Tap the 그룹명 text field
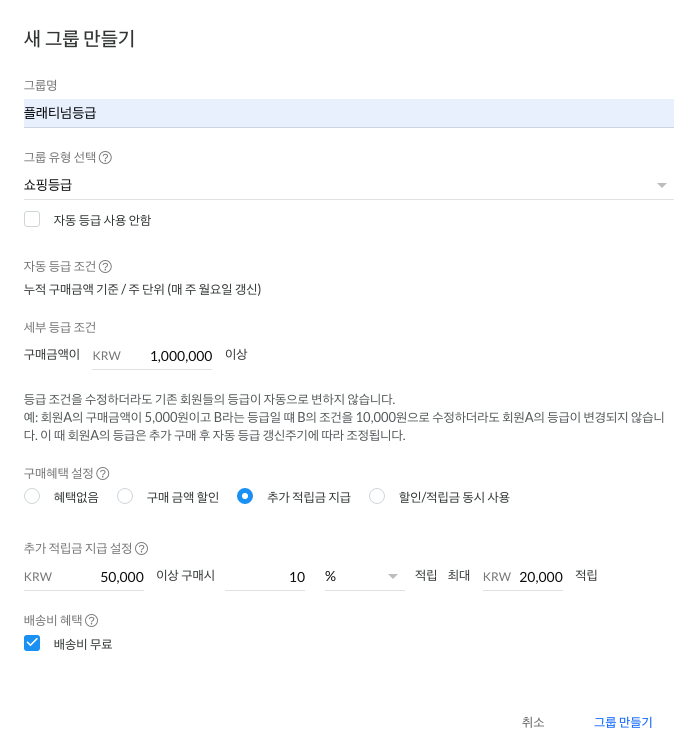Screen dimensions: 698x751 pyautogui.click(x=348, y=113)
